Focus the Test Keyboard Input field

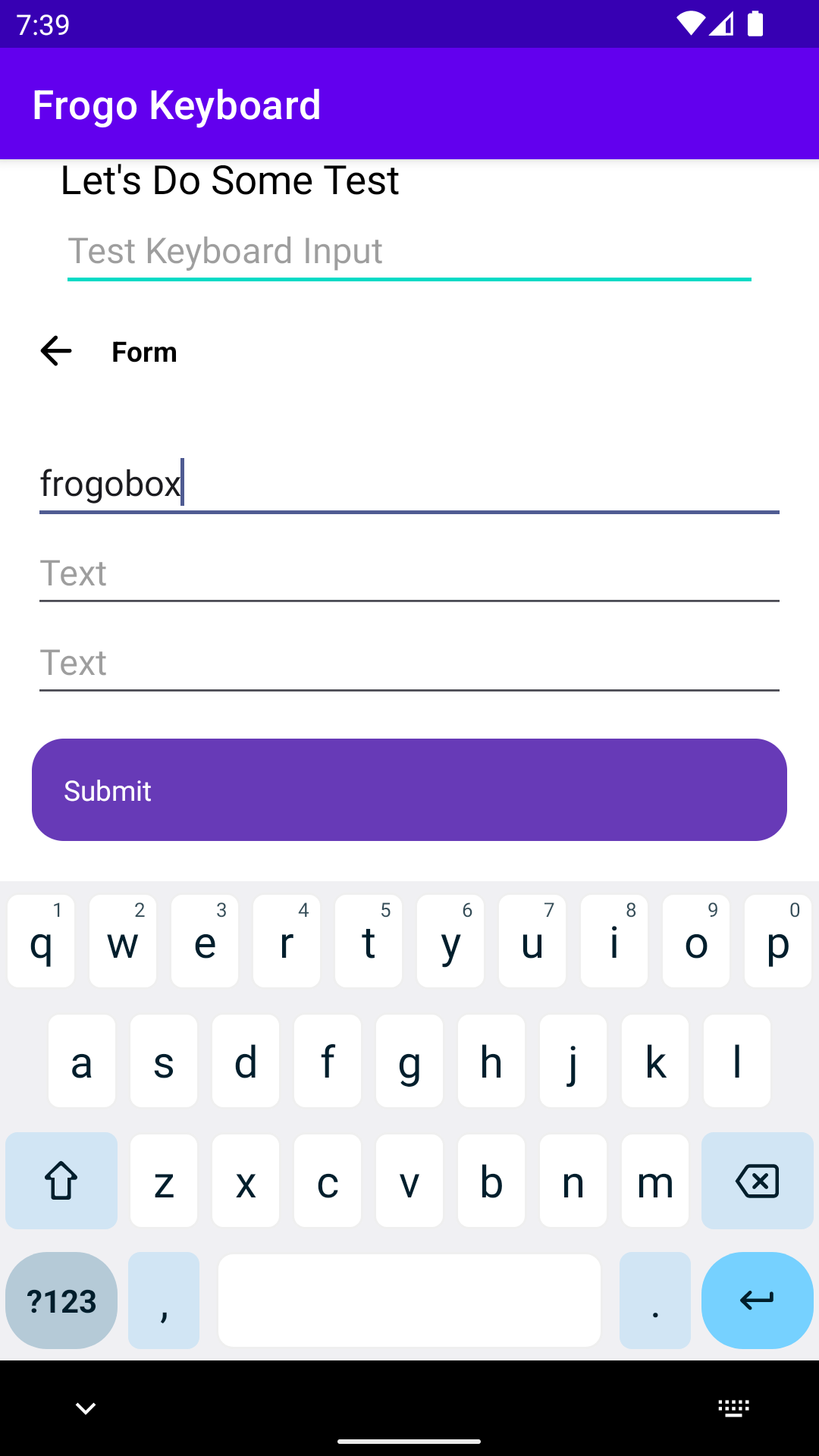(409, 252)
